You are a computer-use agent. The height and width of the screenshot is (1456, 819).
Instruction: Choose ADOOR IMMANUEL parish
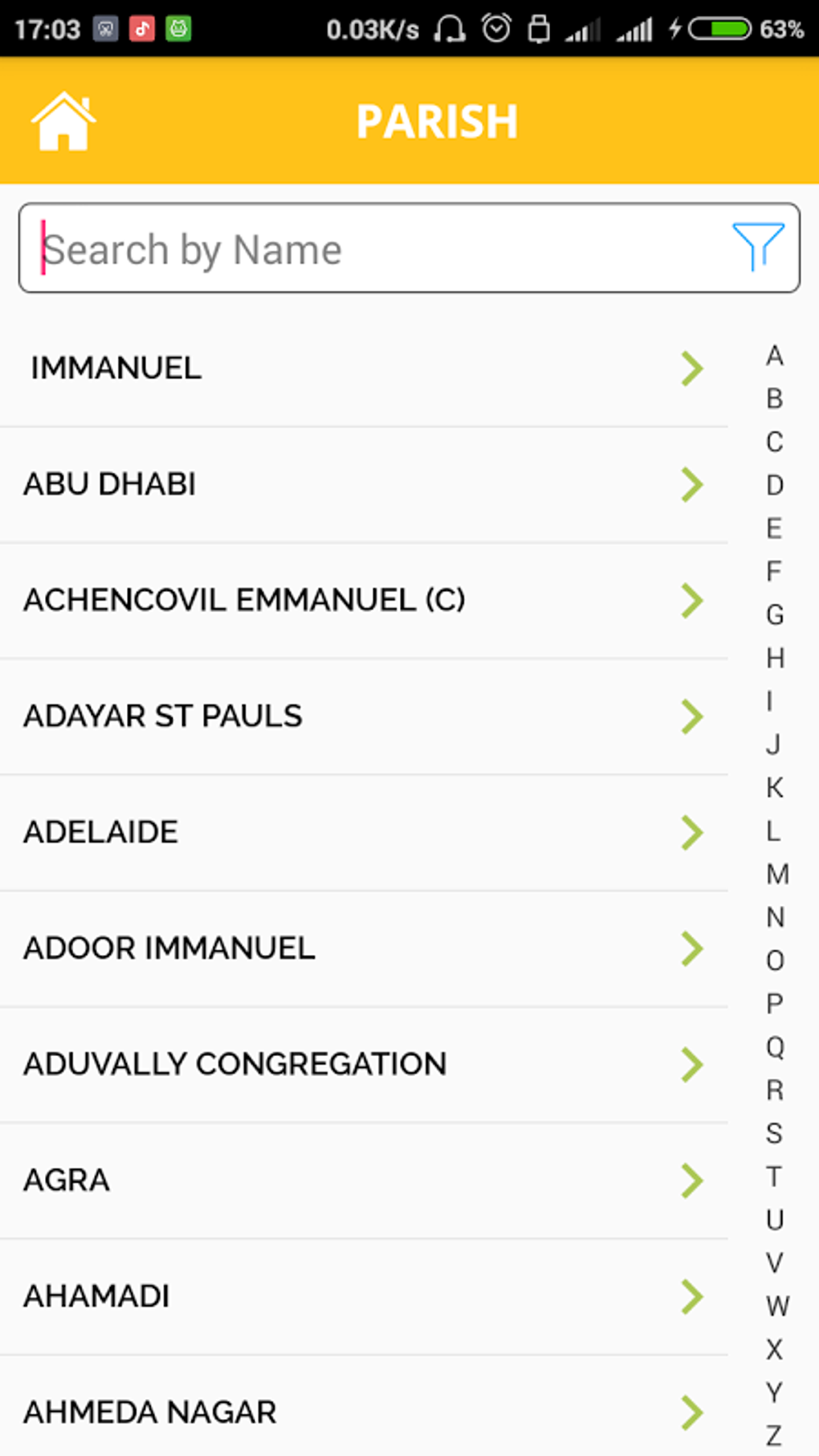[363, 948]
